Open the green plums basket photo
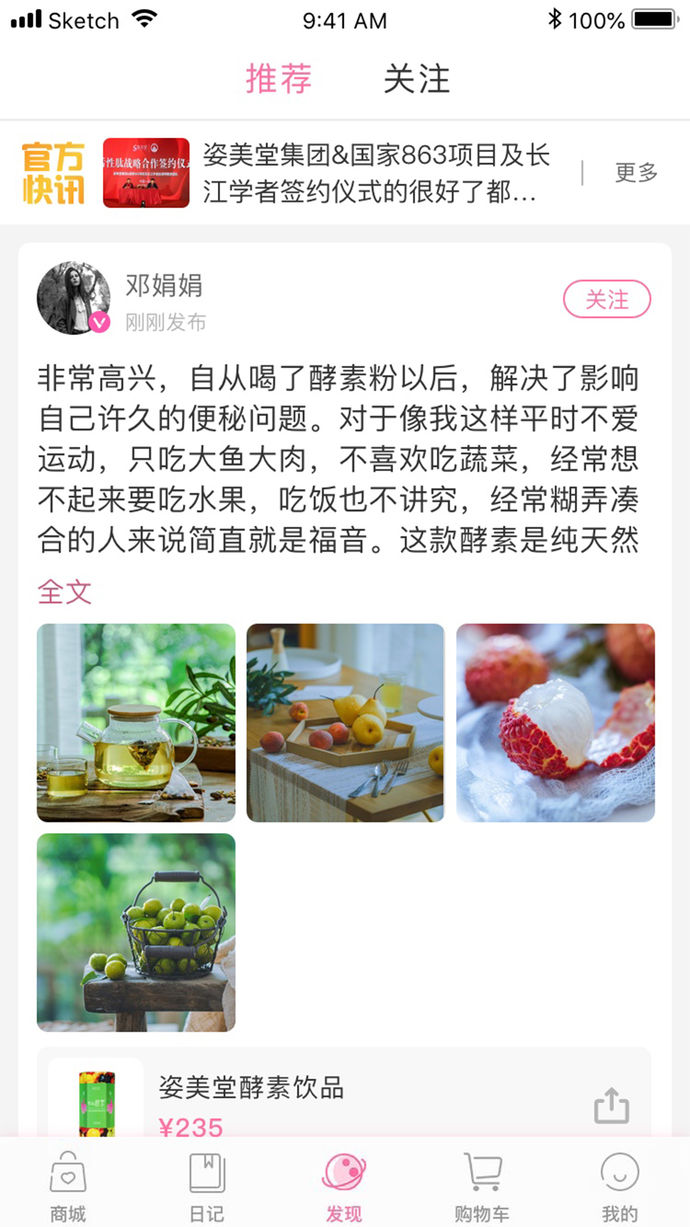The image size is (690, 1227). coord(136,932)
